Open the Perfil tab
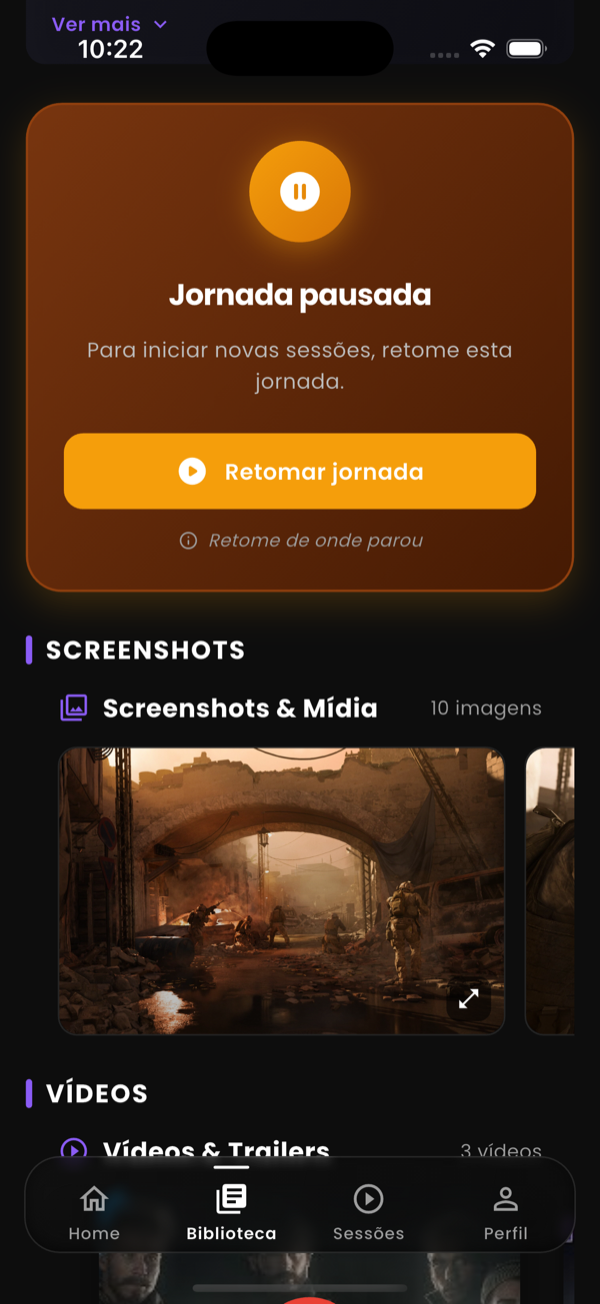600x1304 pixels. pos(505,1212)
